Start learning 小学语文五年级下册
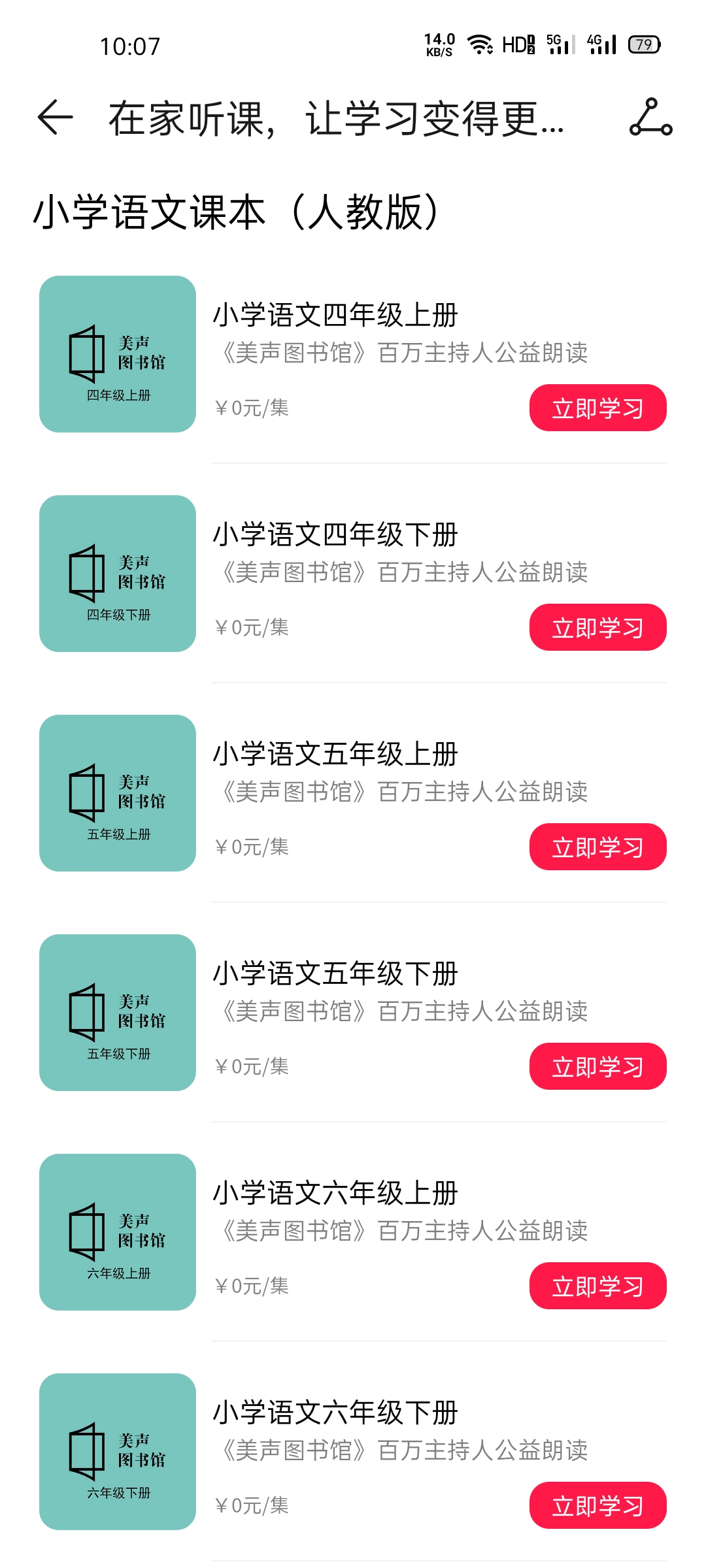706x1568 pixels. 597,1066
